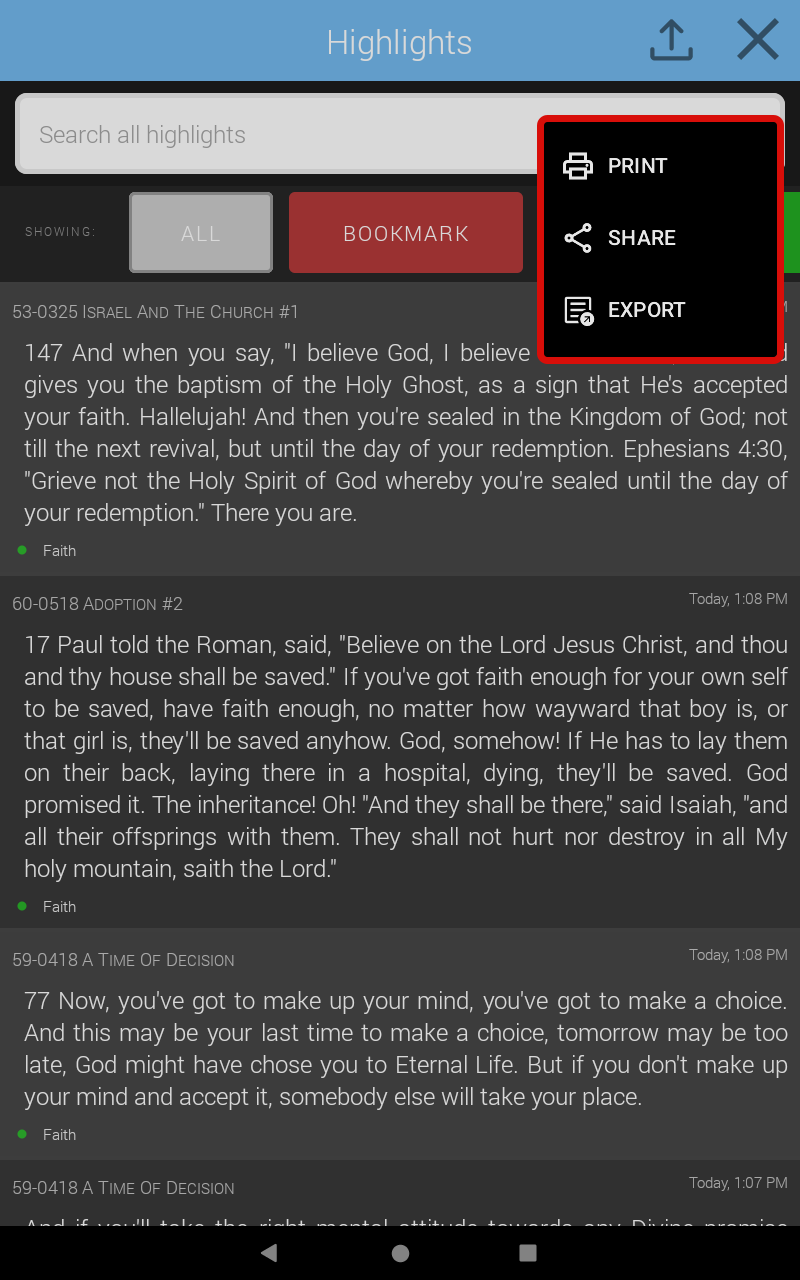Open the paragraph 77 A Time Of Decision highlight

pyautogui.click(x=400, y=1044)
